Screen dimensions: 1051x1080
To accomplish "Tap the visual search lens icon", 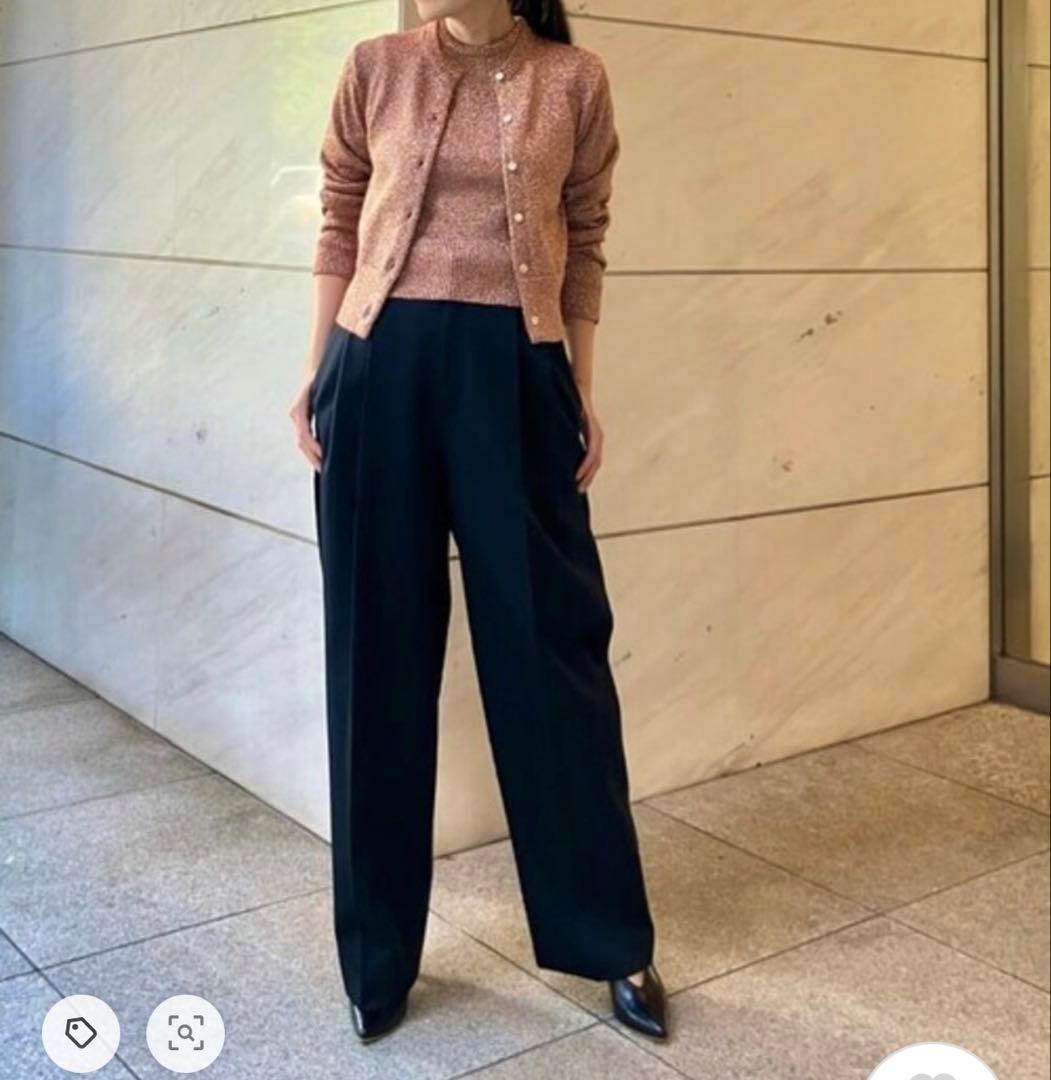I will tap(185, 1033).
